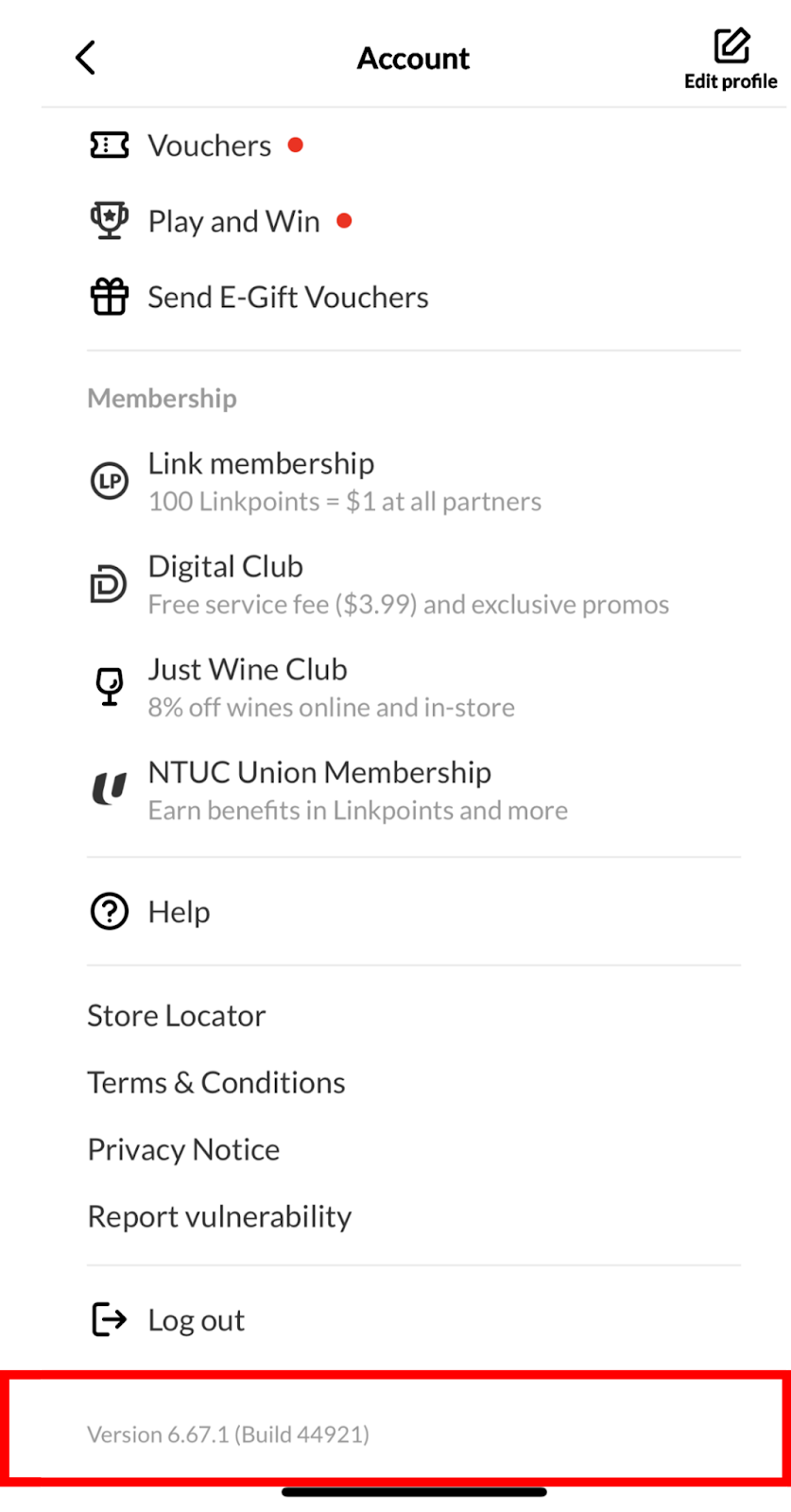Open Play and Win

point(414,221)
